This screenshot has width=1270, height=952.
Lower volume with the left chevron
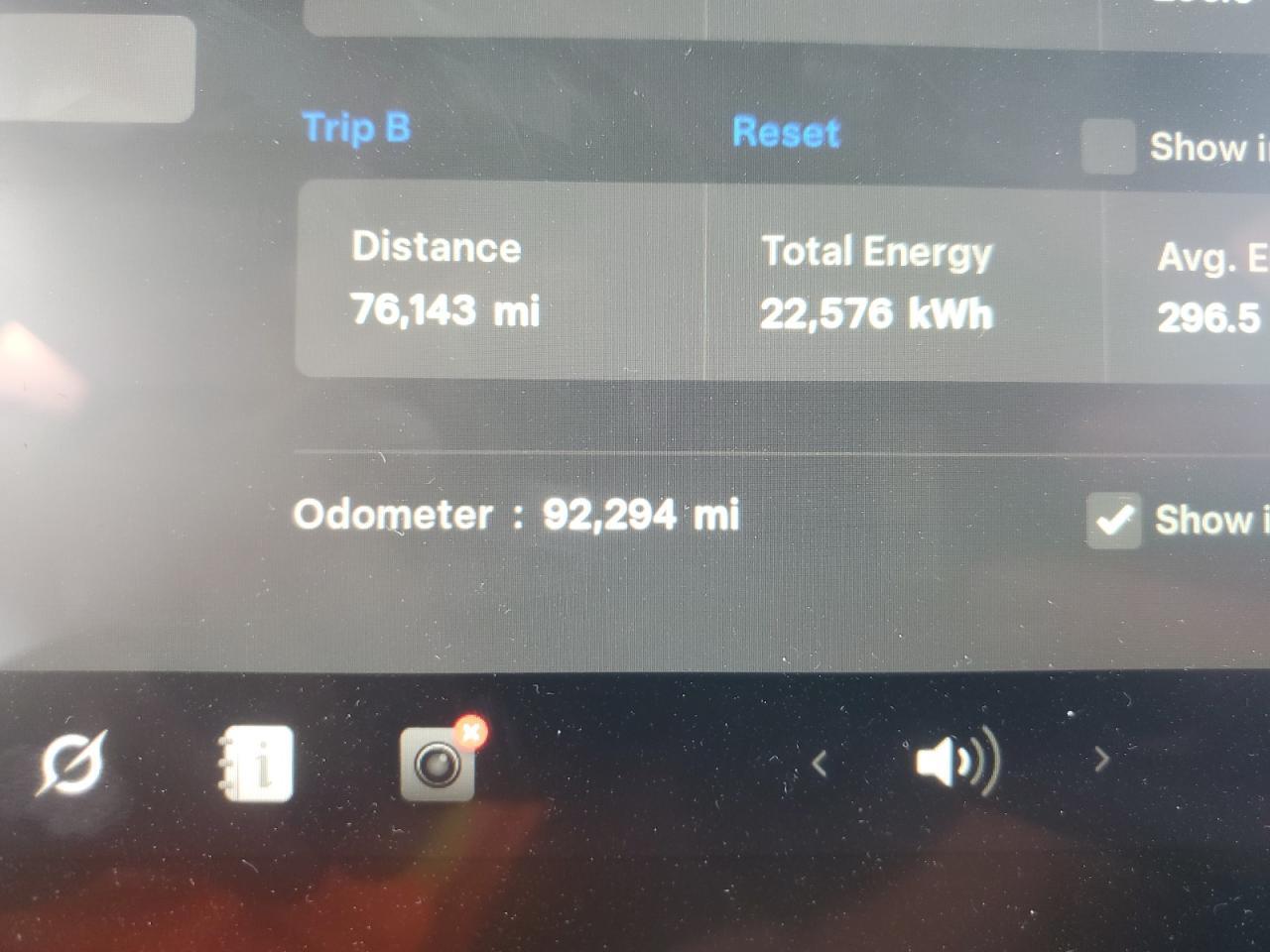click(x=820, y=763)
